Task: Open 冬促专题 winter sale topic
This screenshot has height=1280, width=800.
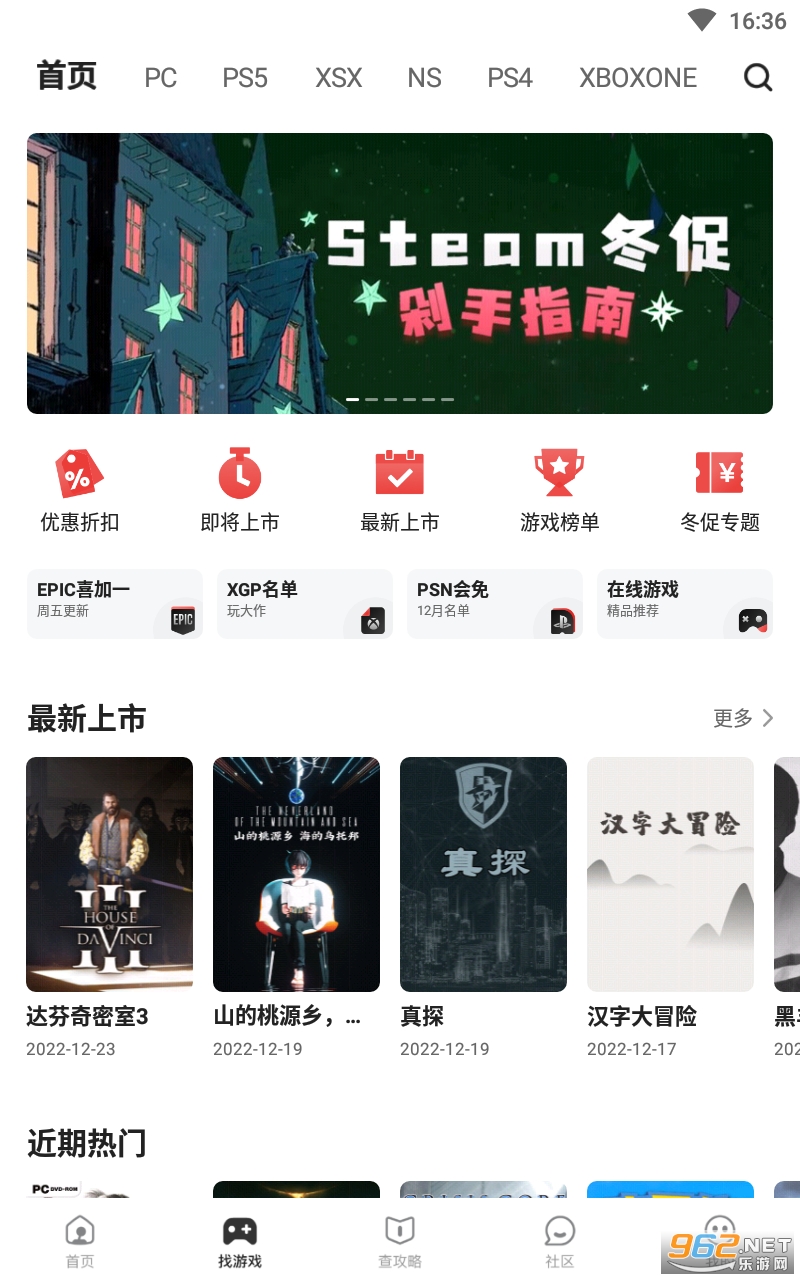Action: tap(720, 491)
